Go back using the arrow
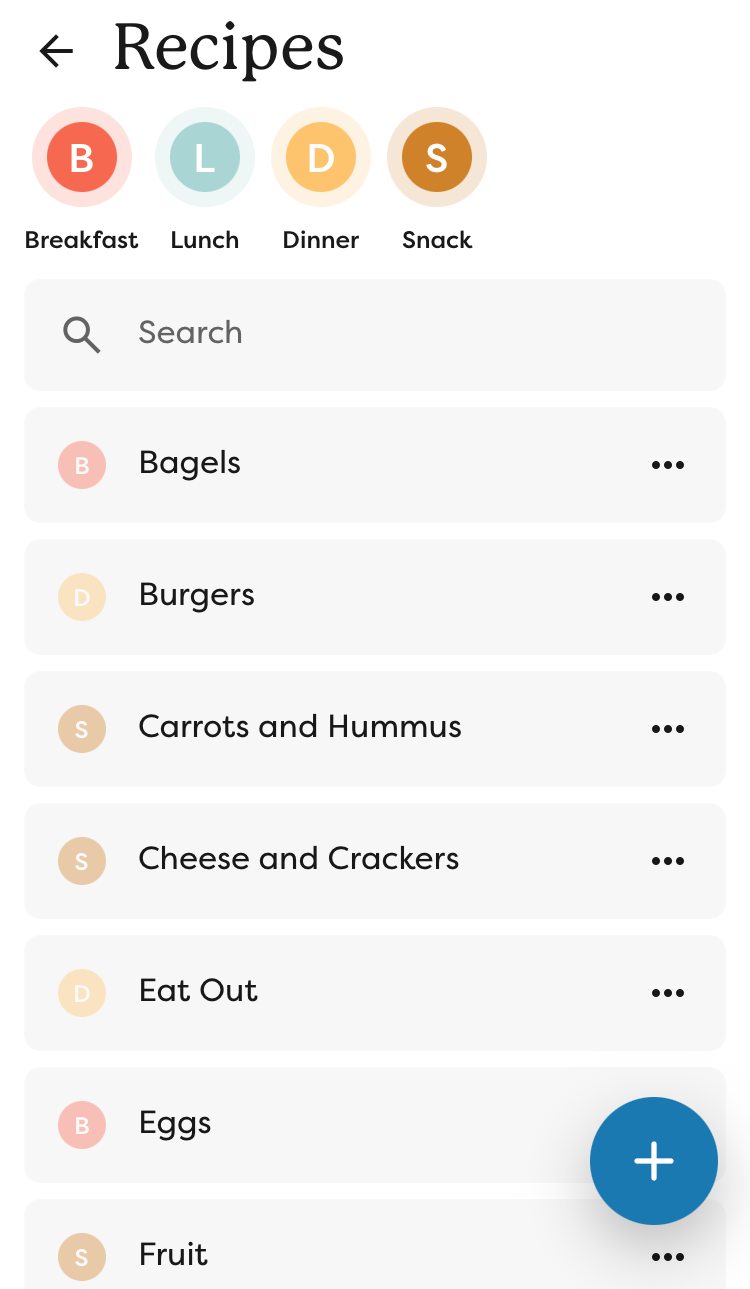Screen dimensions: 750x1289 [57, 50]
